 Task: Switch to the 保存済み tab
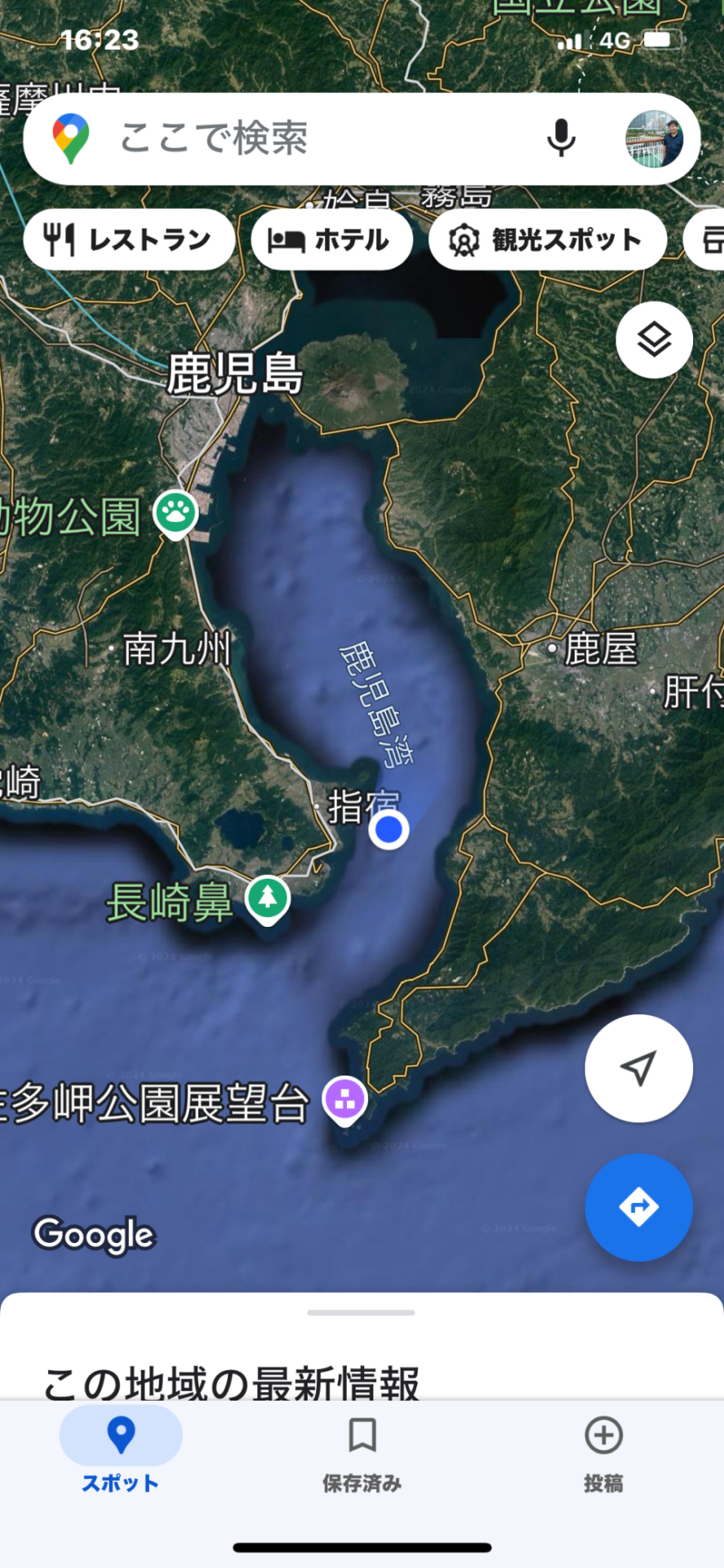coord(362,1450)
